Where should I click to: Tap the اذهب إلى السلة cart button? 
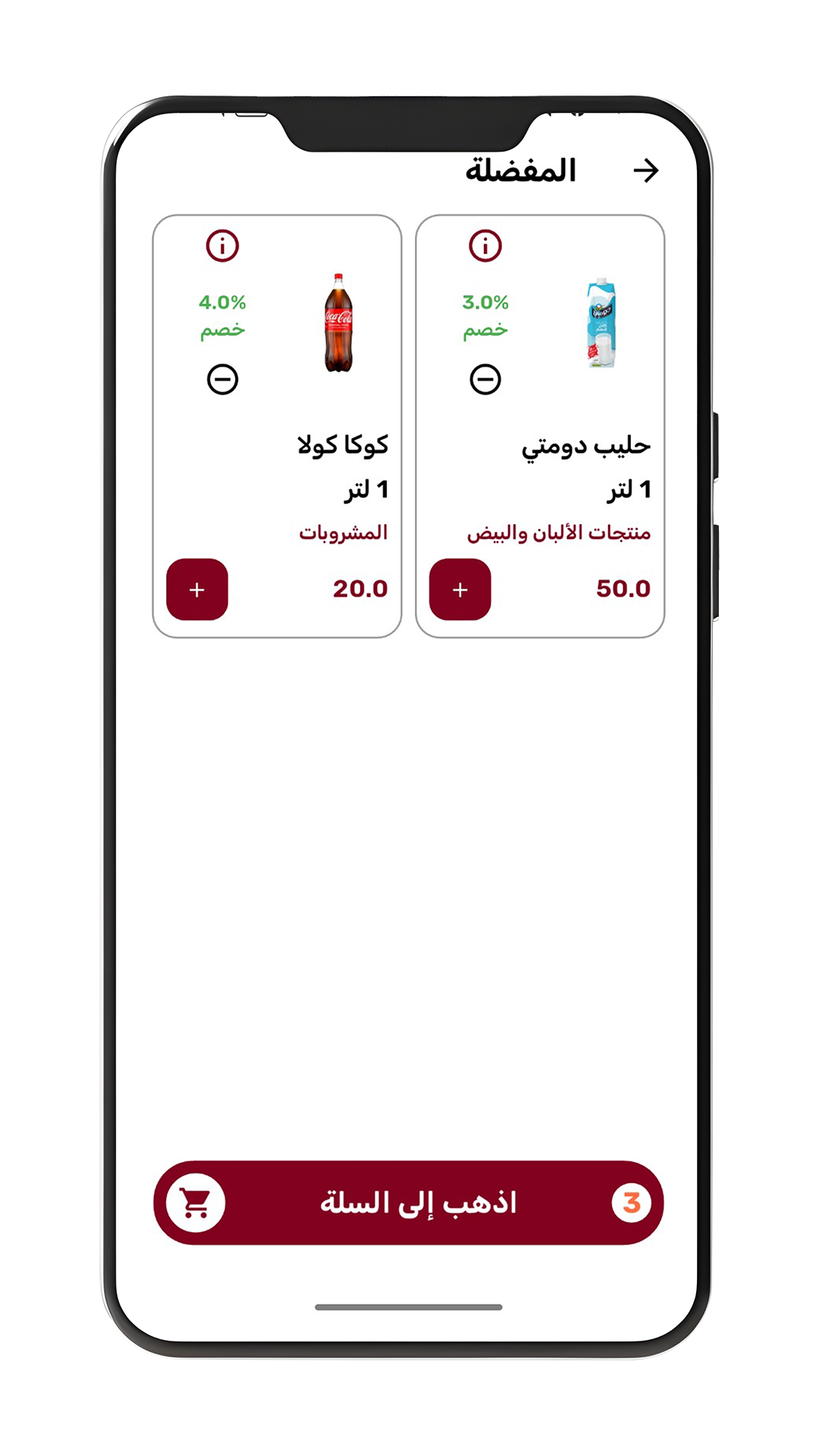pyautogui.click(x=409, y=1202)
